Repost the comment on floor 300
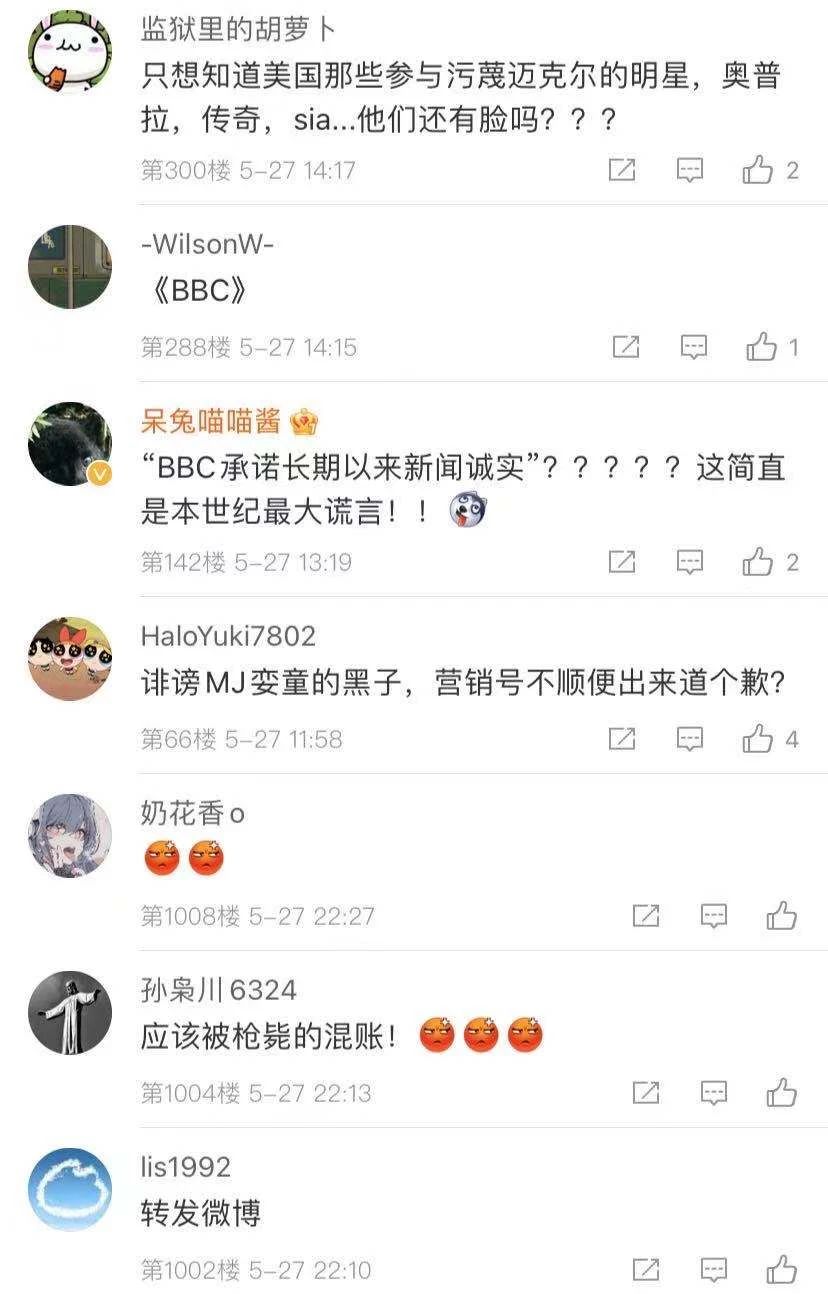Viewport: 828px width, 1294px height. pos(622,170)
